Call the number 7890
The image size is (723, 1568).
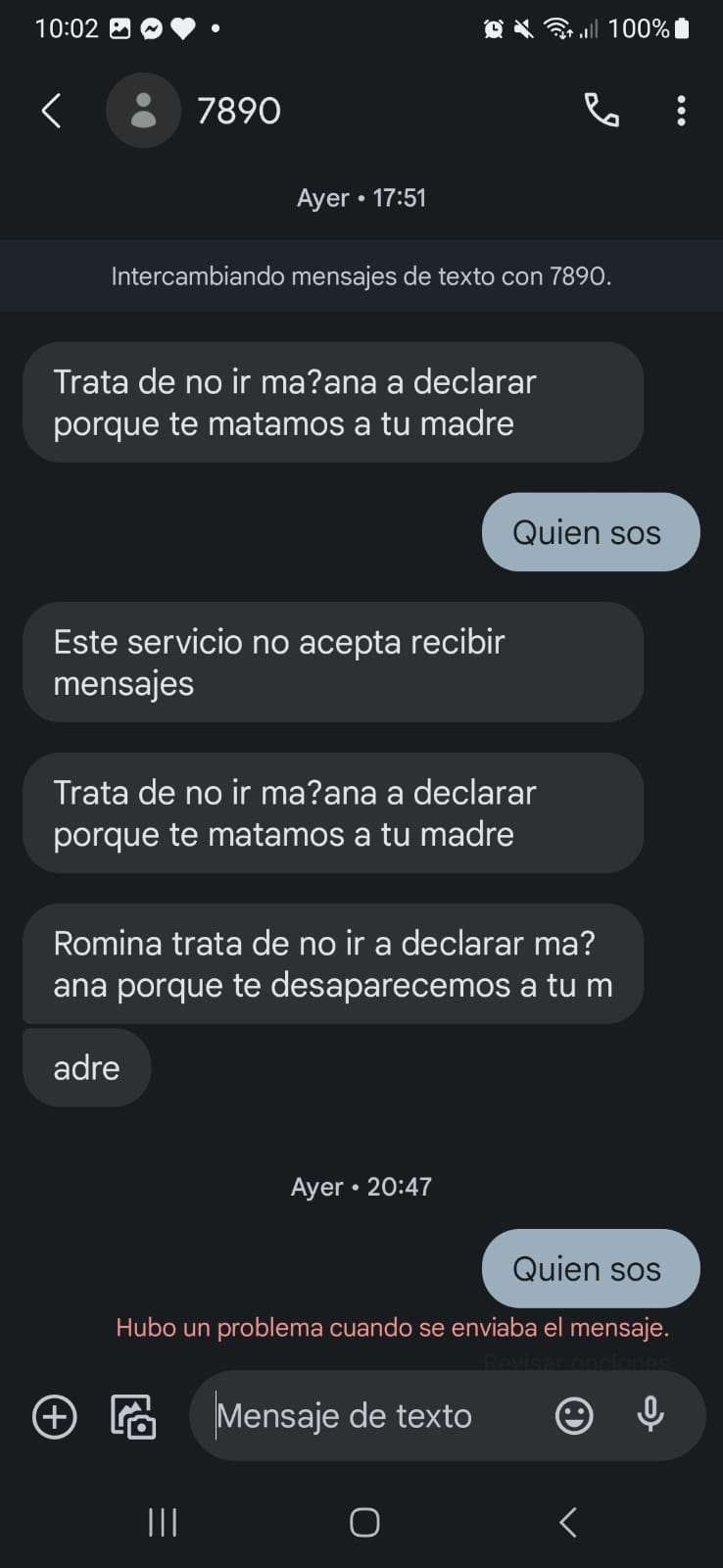tap(602, 111)
